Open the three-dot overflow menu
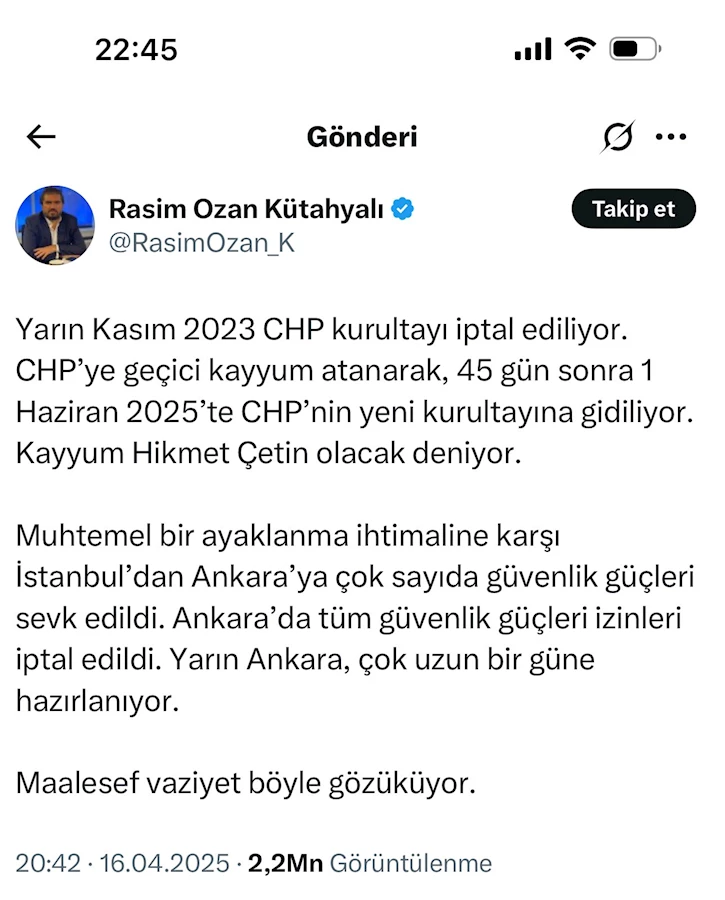Screen dimensions: 725x900 [x=670, y=137]
